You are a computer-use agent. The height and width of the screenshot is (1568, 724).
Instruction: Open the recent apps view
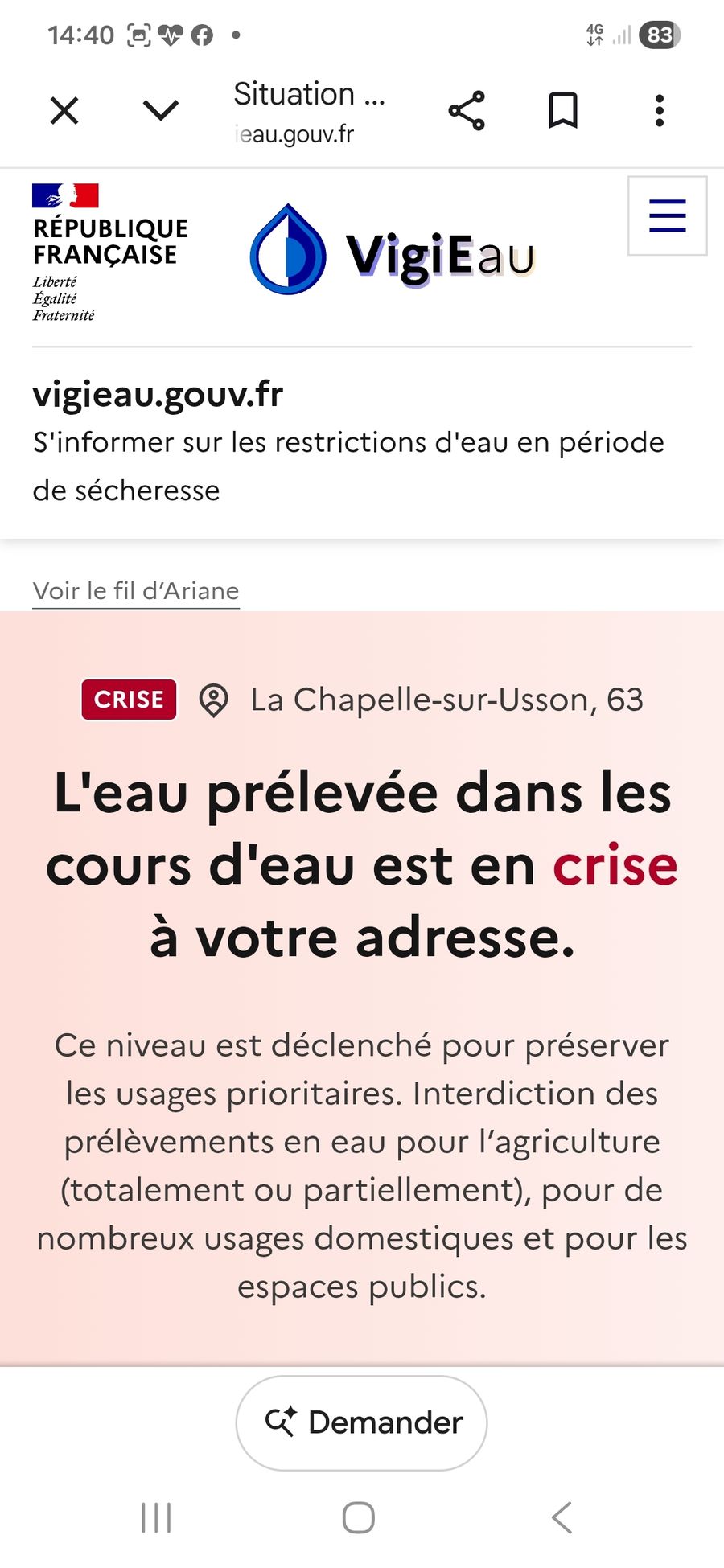[x=156, y=1517]
